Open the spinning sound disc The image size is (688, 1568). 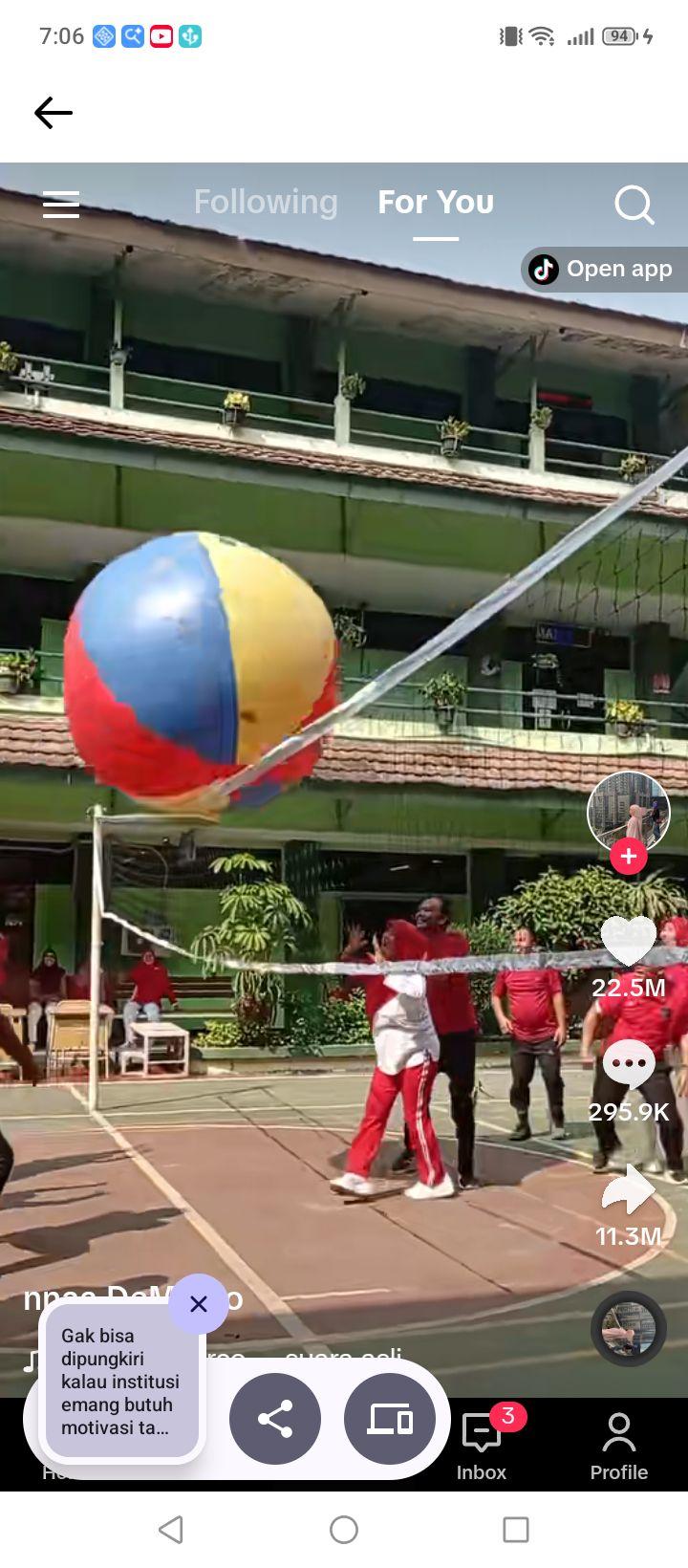[x=629, y=1329]
